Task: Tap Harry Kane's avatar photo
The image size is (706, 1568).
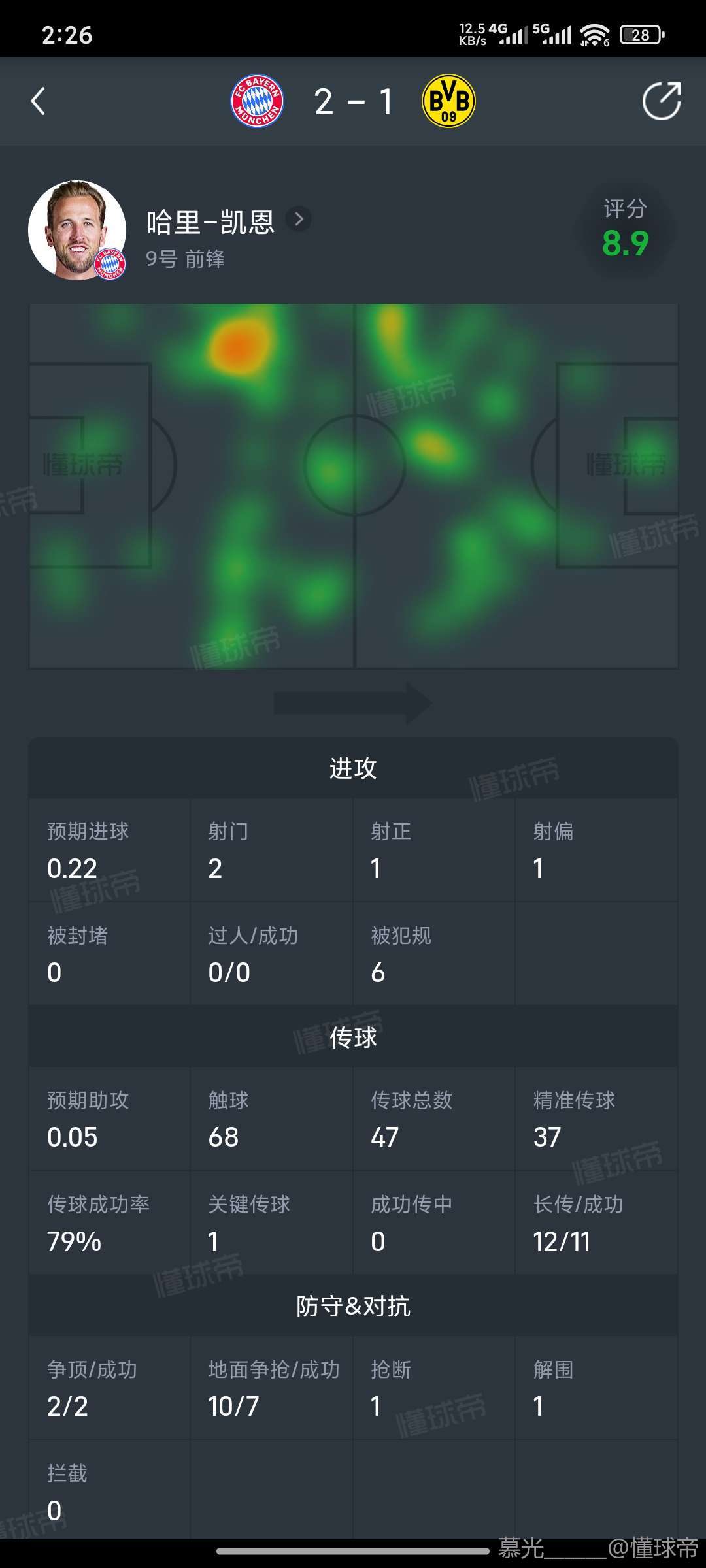Action: [x=77, y=231]
